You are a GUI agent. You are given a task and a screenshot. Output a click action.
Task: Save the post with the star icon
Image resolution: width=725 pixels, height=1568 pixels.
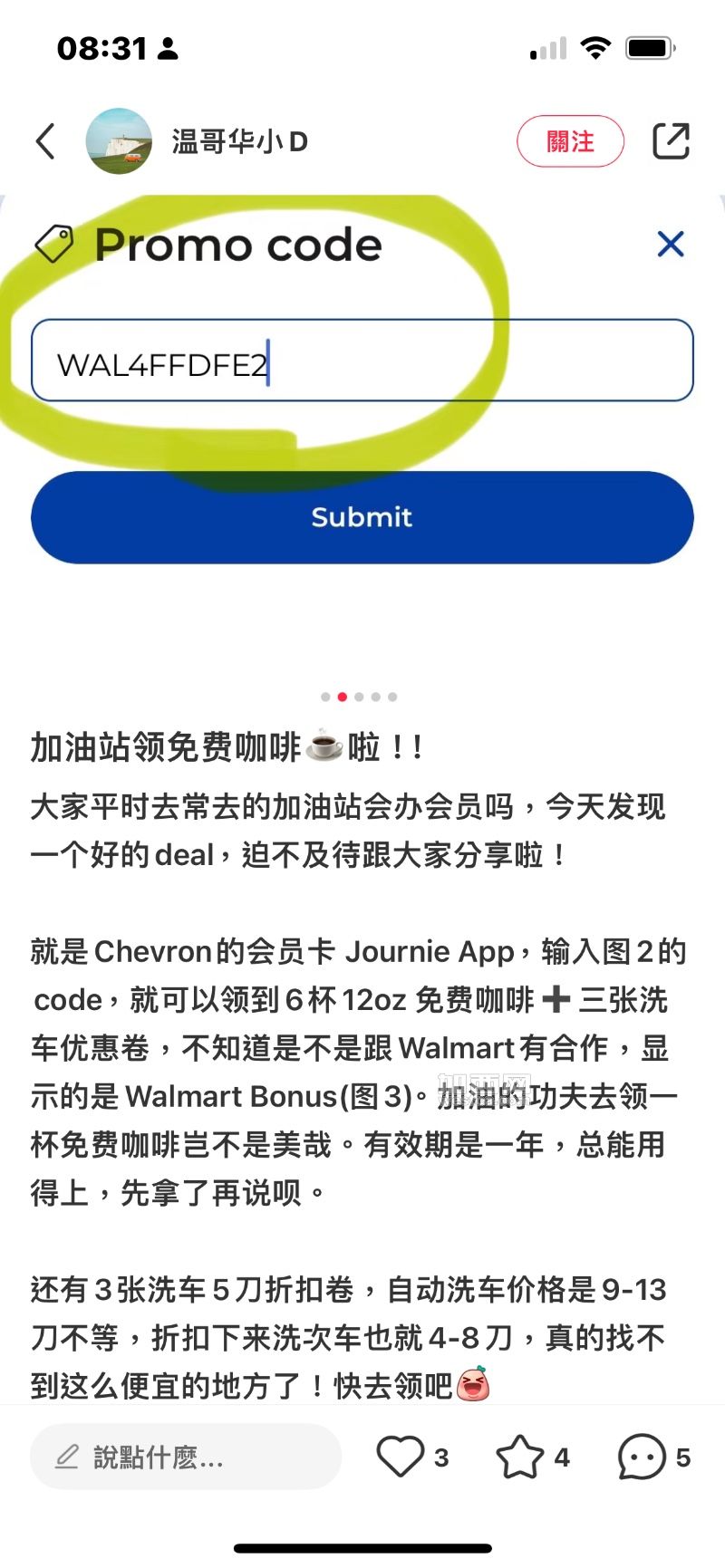(x=520, y=1457)
